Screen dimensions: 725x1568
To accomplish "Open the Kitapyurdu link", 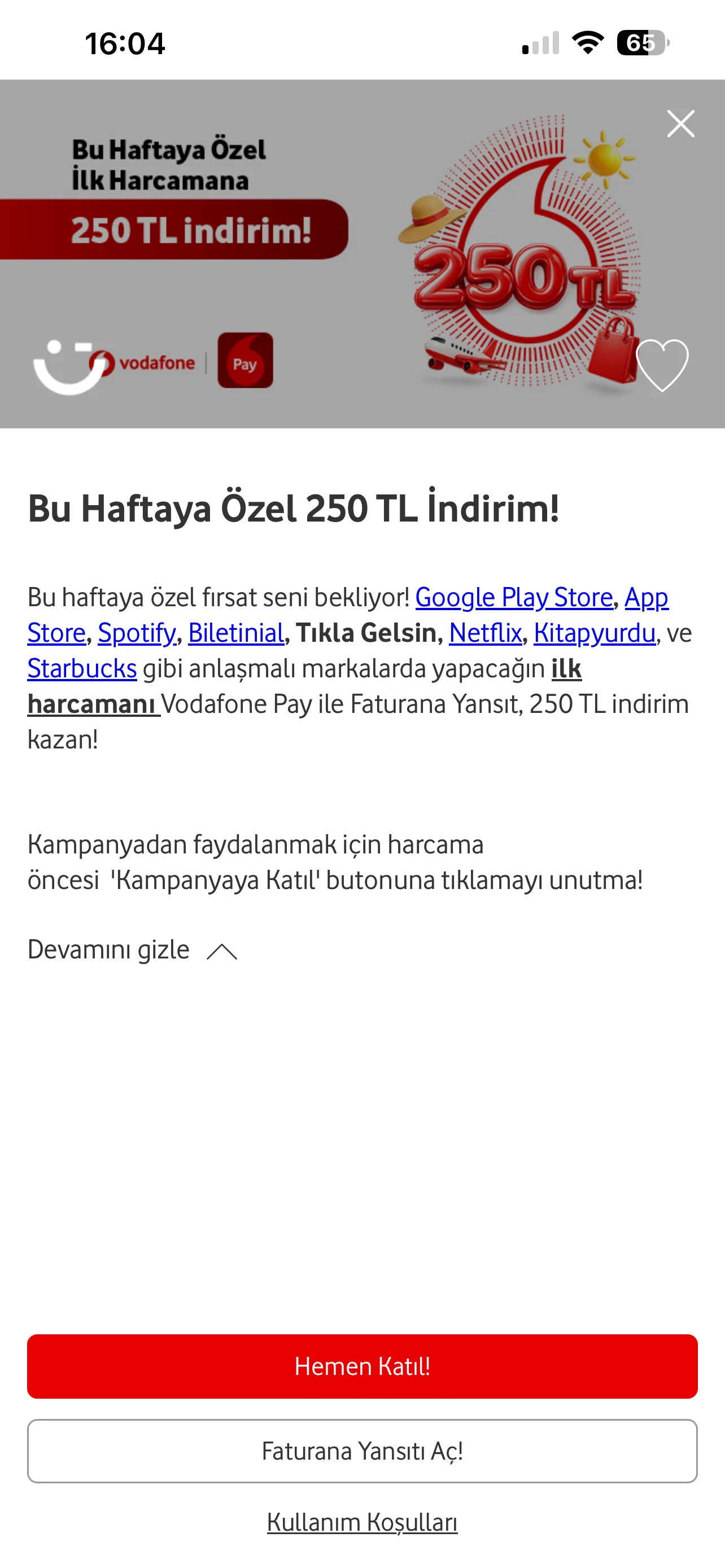I will 595,633.
